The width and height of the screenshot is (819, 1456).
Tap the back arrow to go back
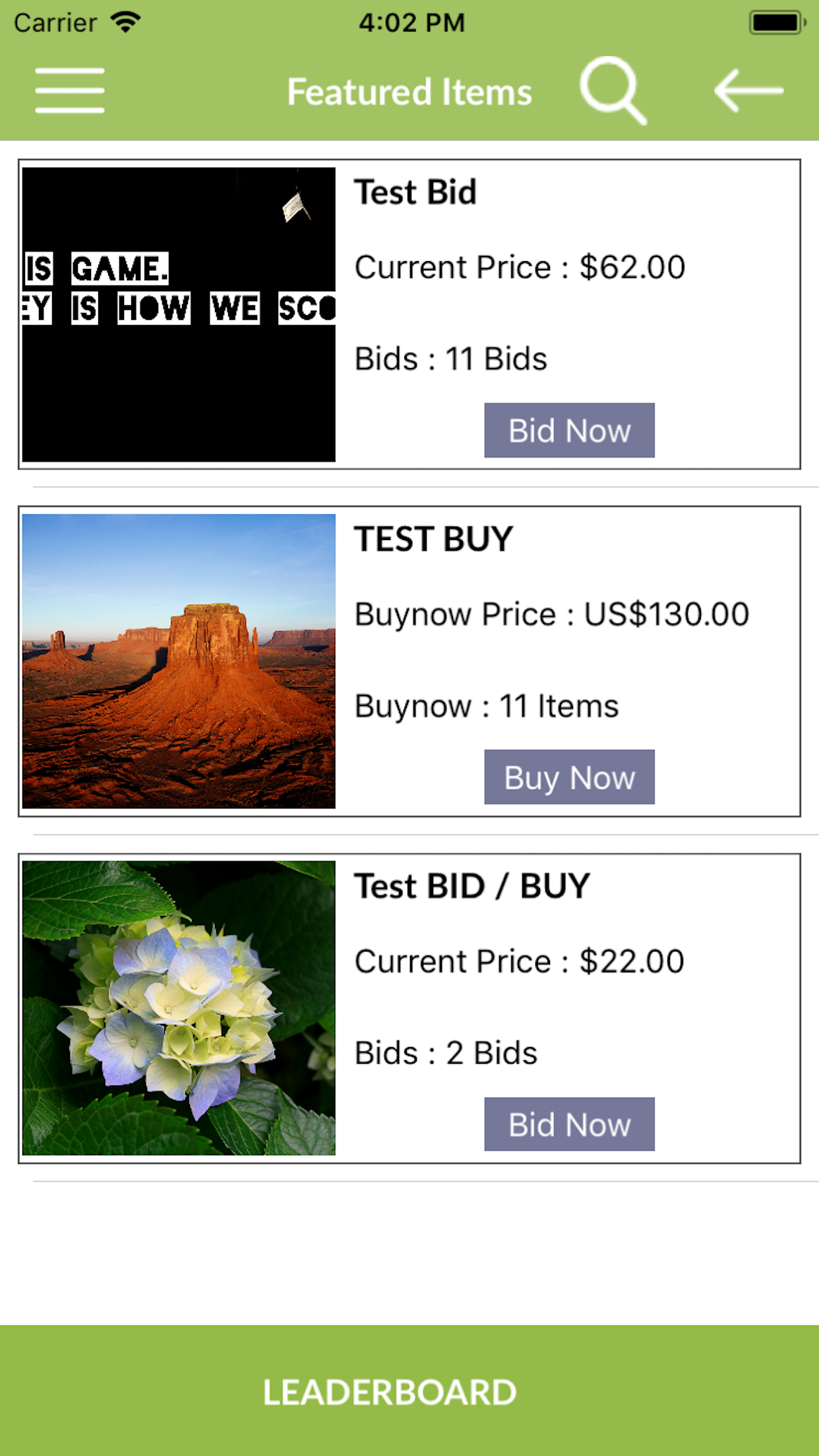(748, 92)
